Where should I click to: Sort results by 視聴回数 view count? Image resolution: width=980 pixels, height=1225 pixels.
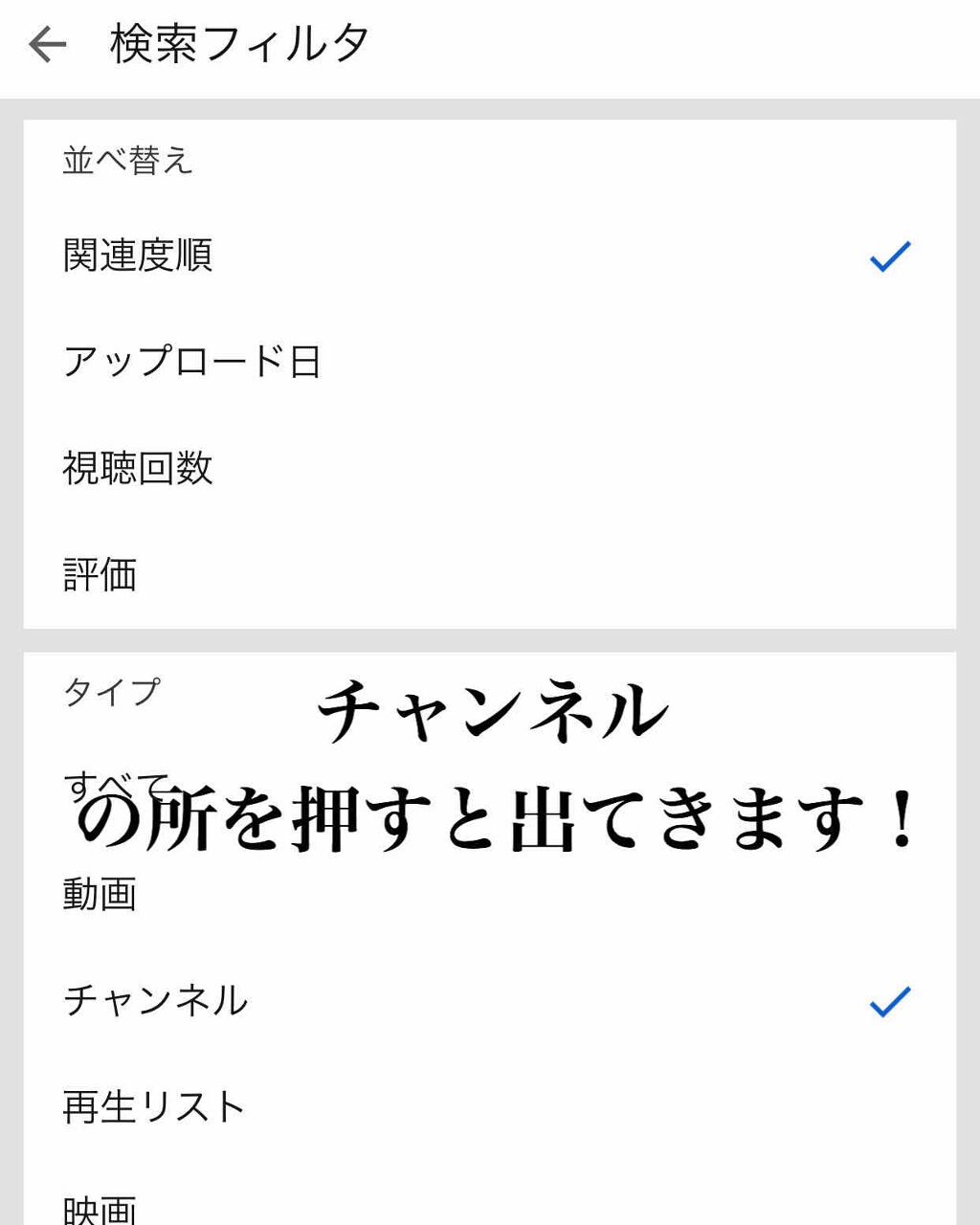(x=139, y=467)
